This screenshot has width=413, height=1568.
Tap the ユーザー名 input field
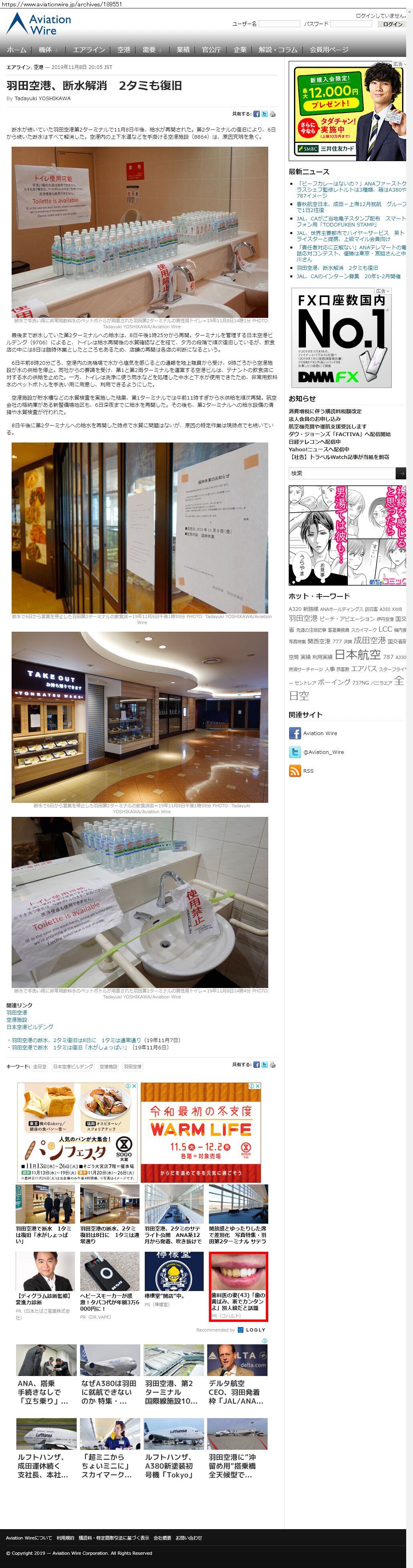[279, 24]
